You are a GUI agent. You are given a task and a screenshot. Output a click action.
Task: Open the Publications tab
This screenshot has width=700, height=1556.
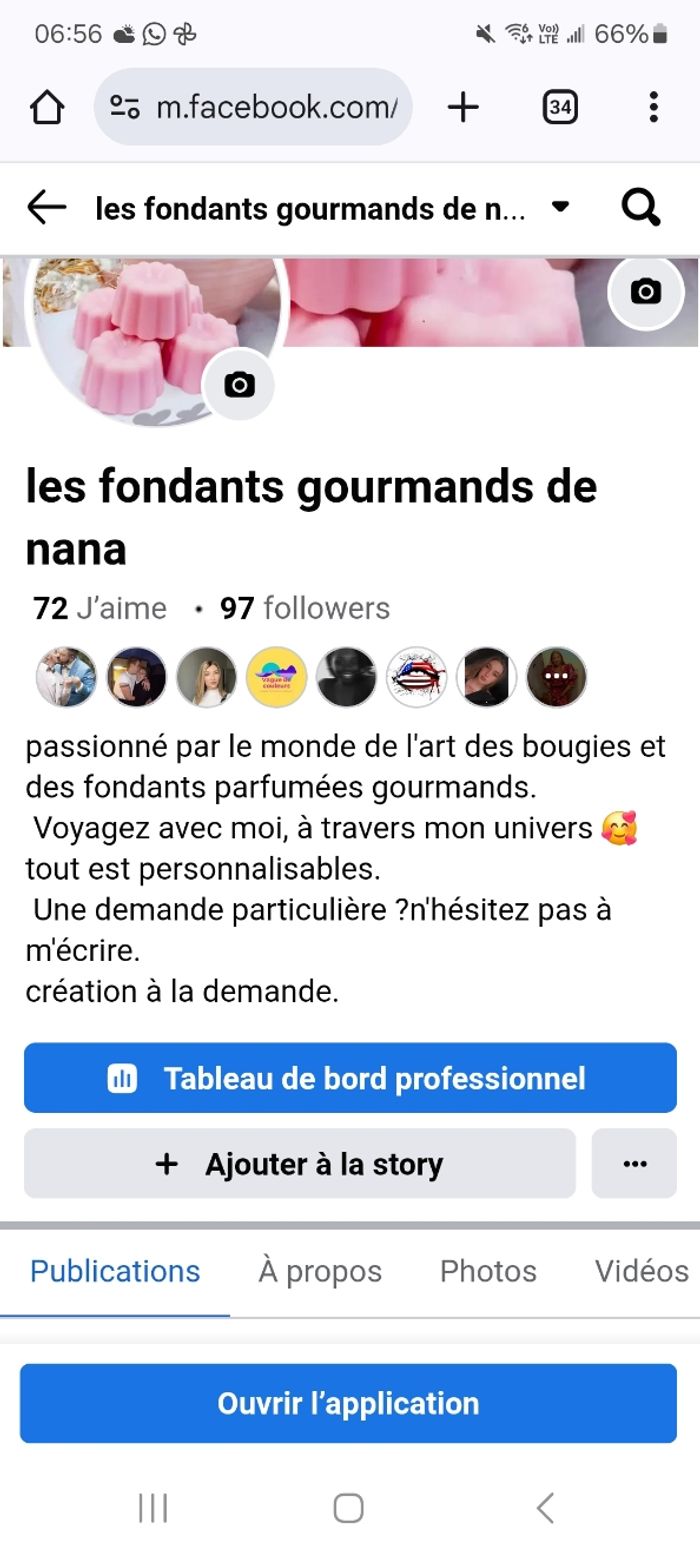[115, 1271]
